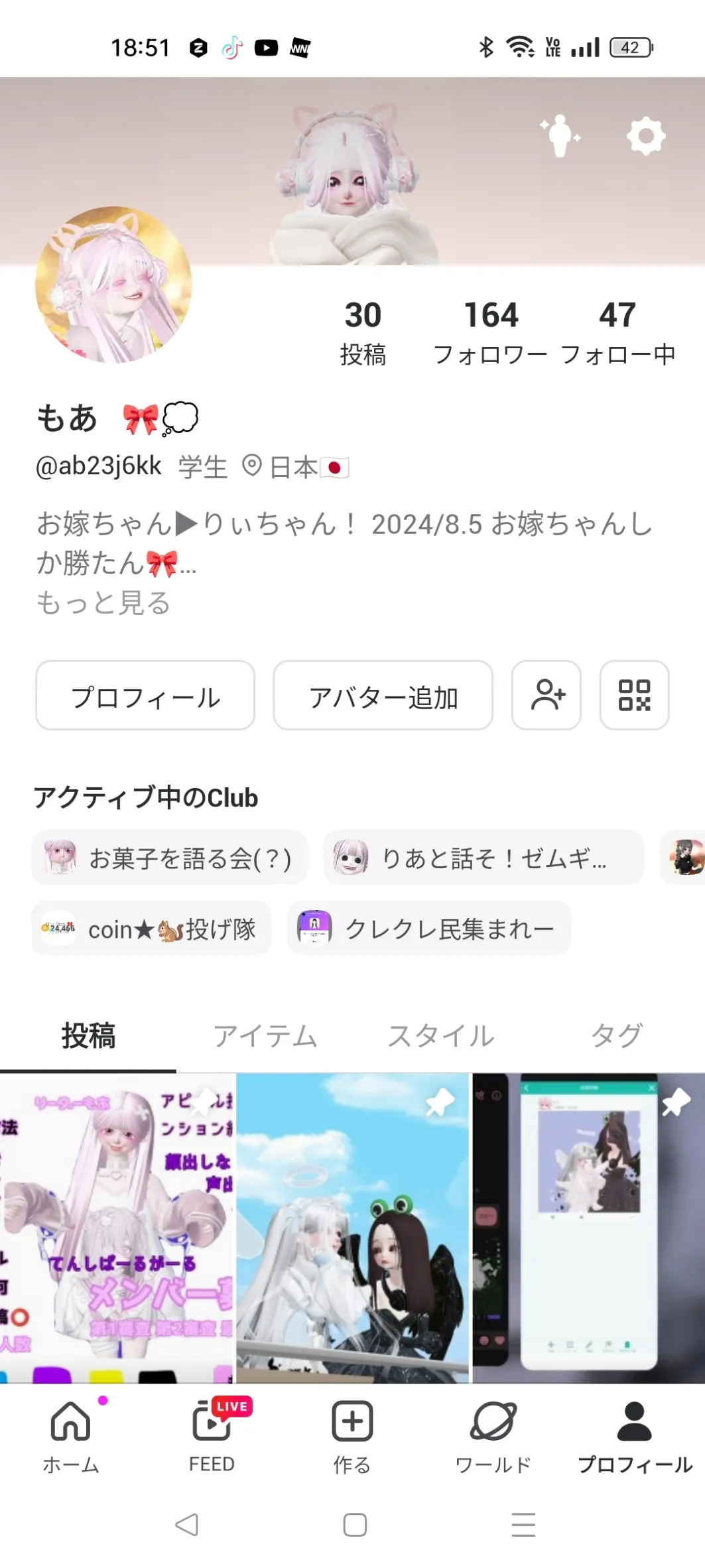The image size is (705, 1568).
Task: Tap the プロフィール button
Action: [x=145, y=695]
